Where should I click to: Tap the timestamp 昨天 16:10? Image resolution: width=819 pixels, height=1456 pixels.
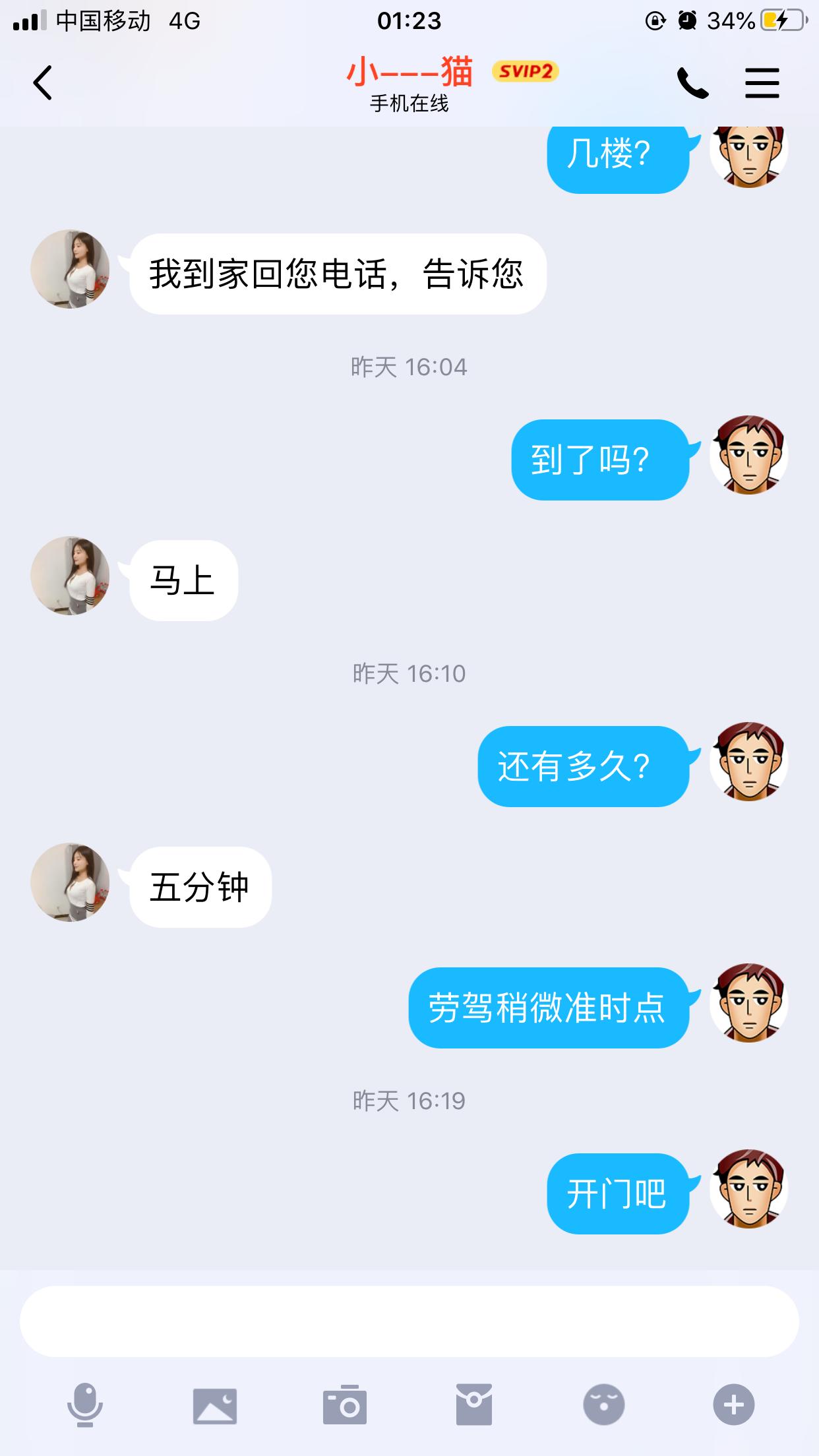click(x=409, y=674)
